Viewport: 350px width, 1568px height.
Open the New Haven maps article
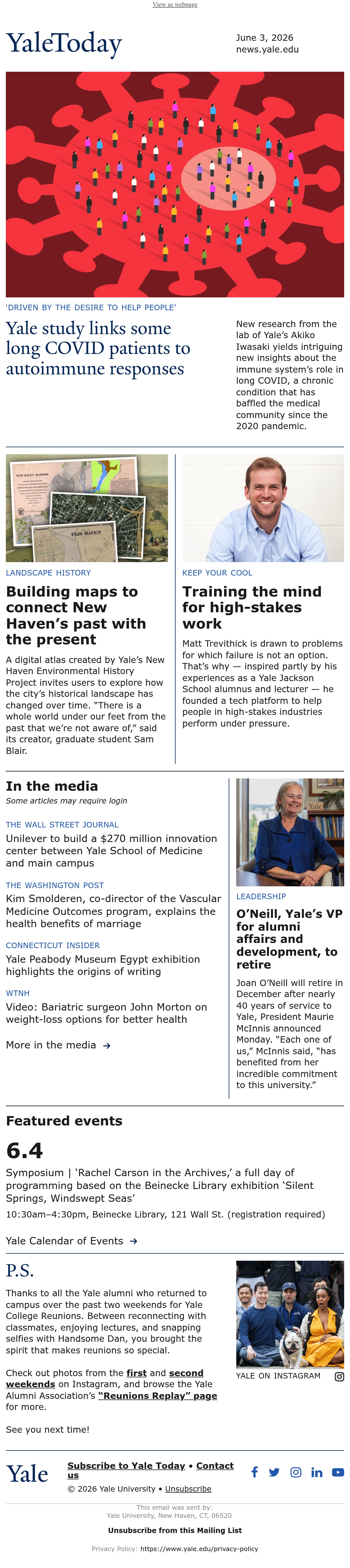[76, 615]
